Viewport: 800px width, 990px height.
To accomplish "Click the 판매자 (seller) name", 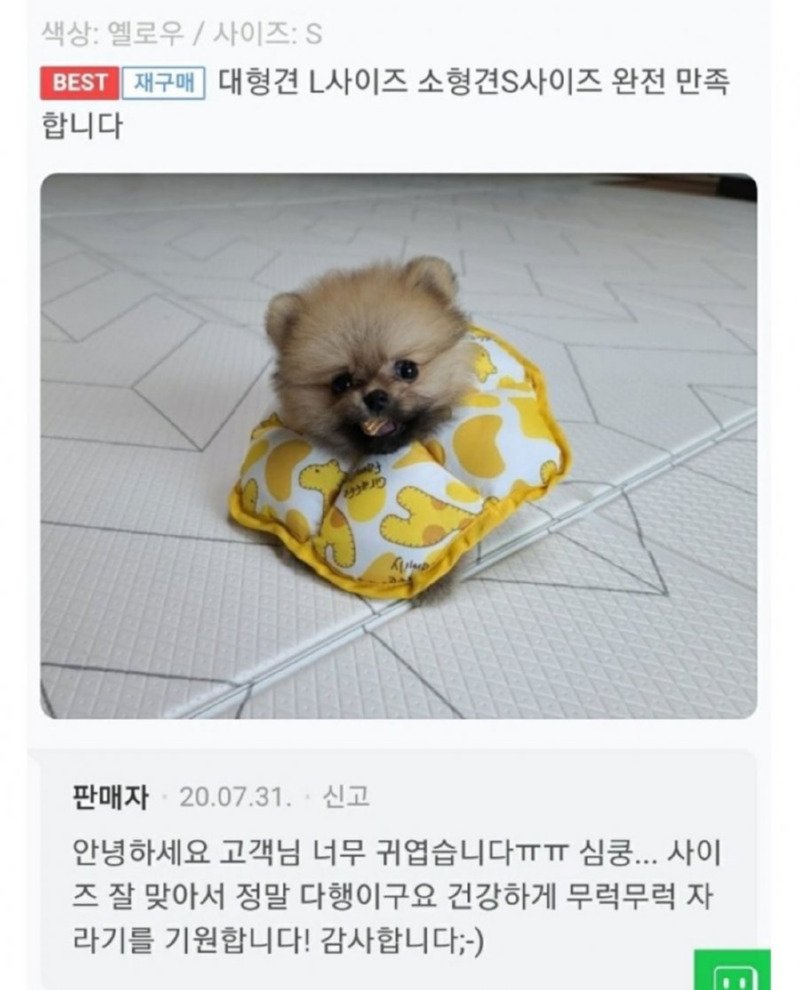I will pyautogui.click(x=108, y=797).
